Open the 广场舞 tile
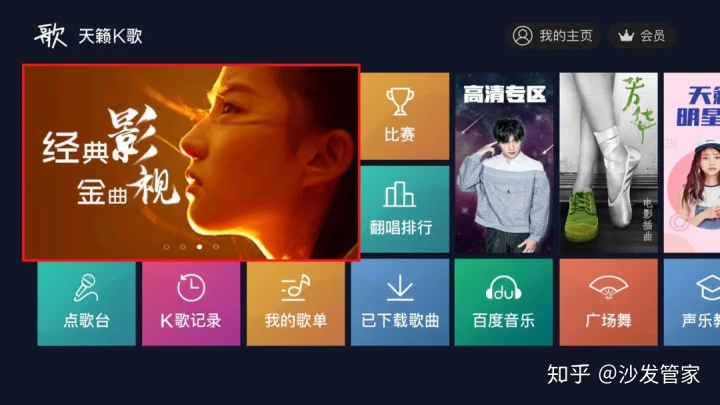 tap(607, 302)
